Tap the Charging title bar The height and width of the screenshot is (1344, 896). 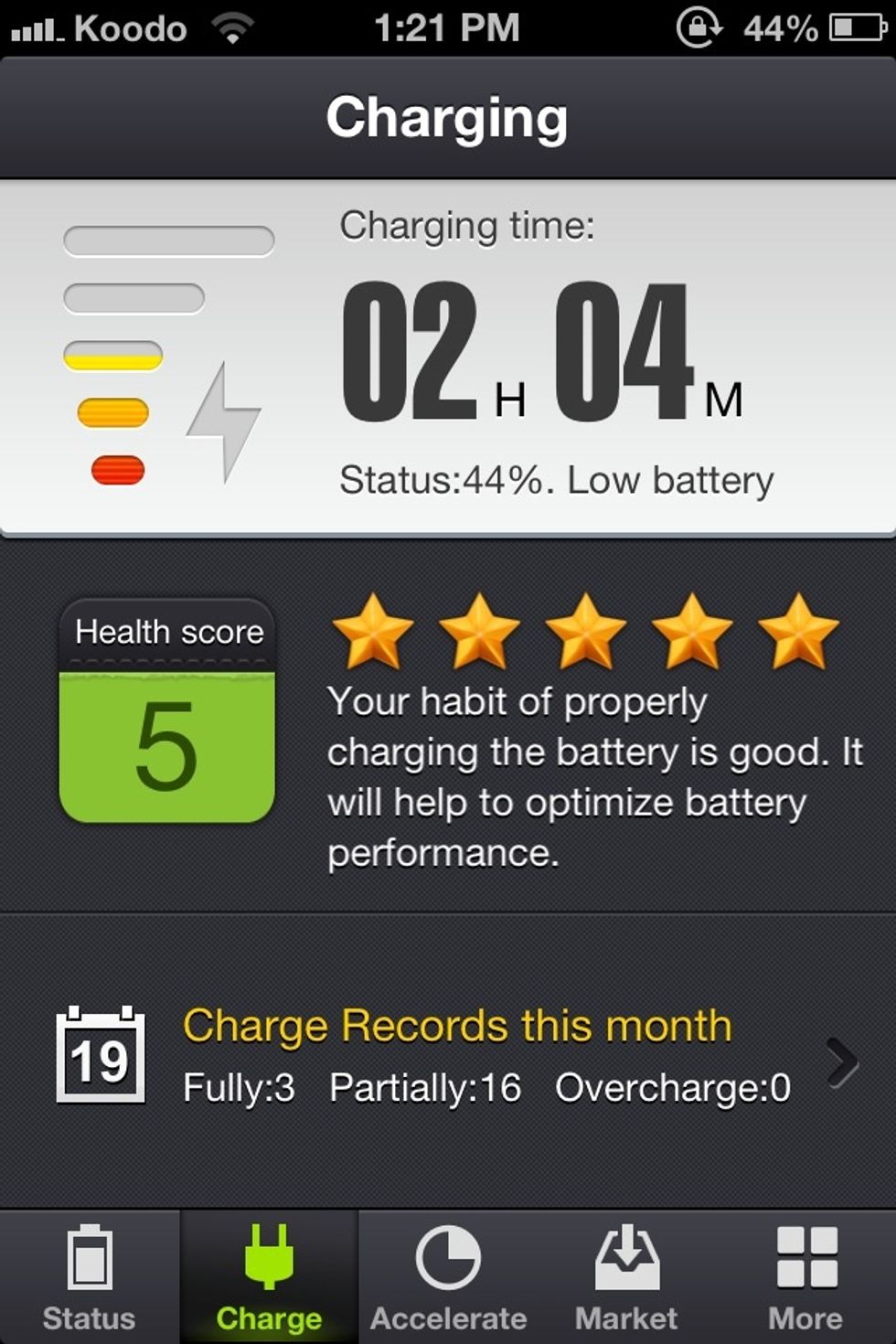(448, 114)
